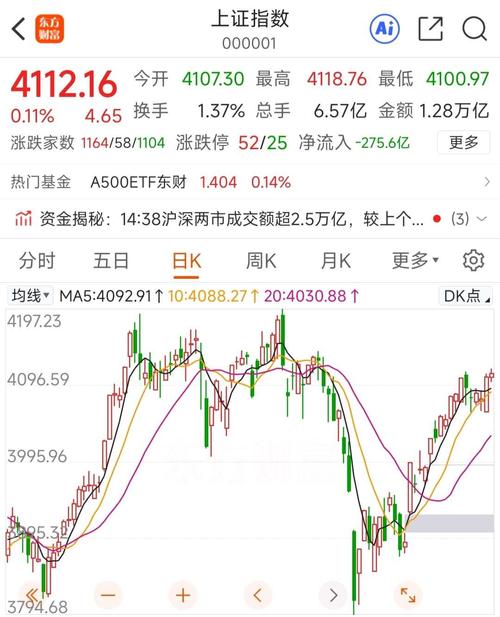Open the 更多 chart period dropdown
Screen dimensions: 500x617
coord(415,260)
